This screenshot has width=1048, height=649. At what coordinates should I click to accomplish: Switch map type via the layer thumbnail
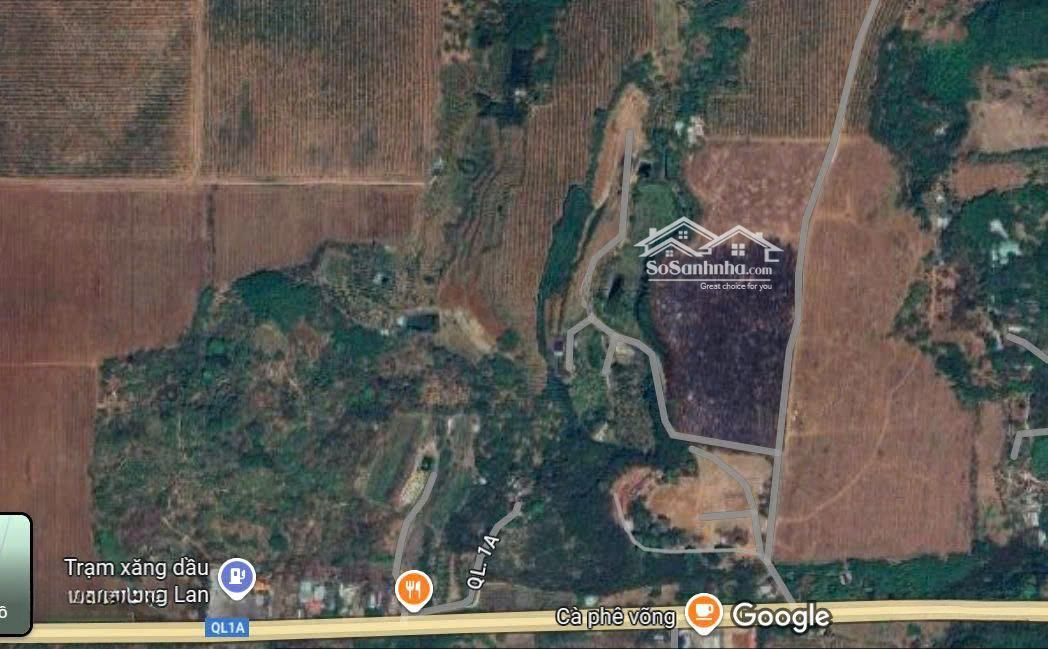[x=14, y=573]
